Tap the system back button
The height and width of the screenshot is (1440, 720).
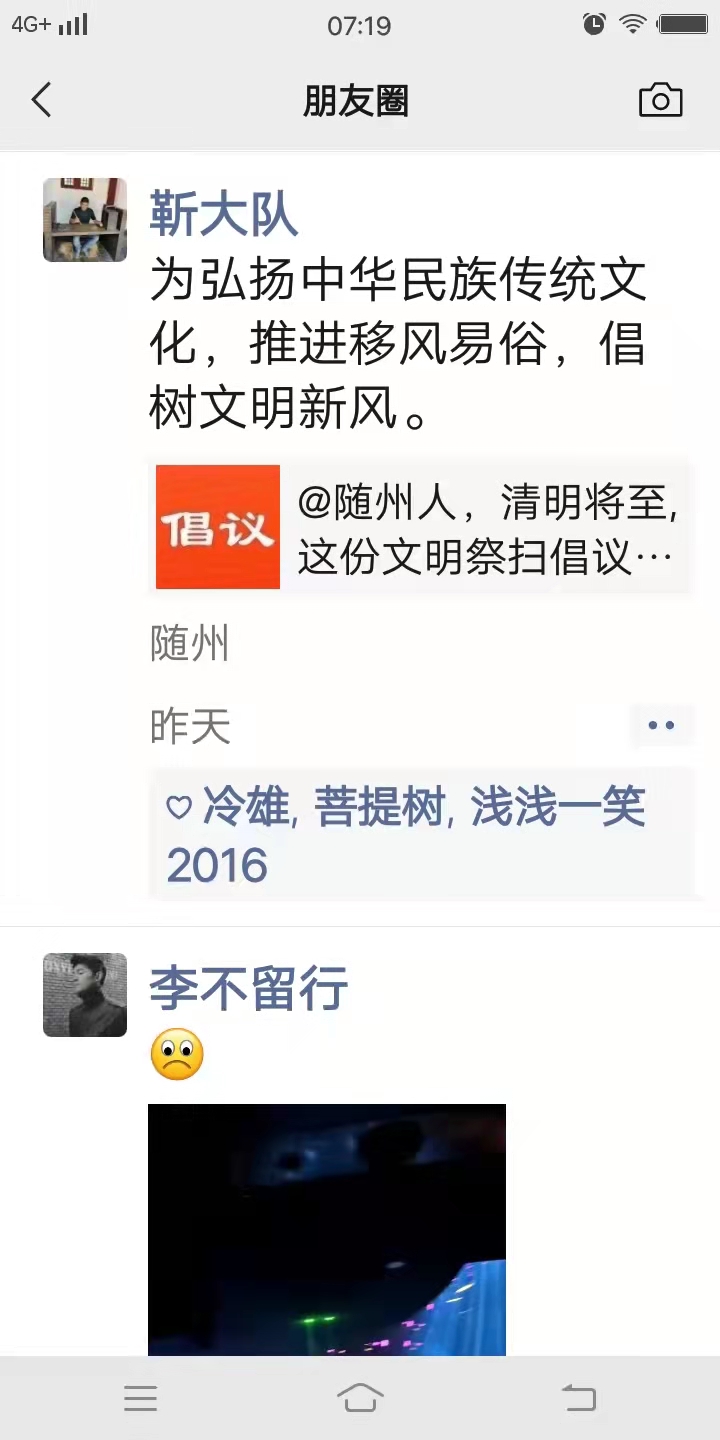click(x=579, y=1398)
